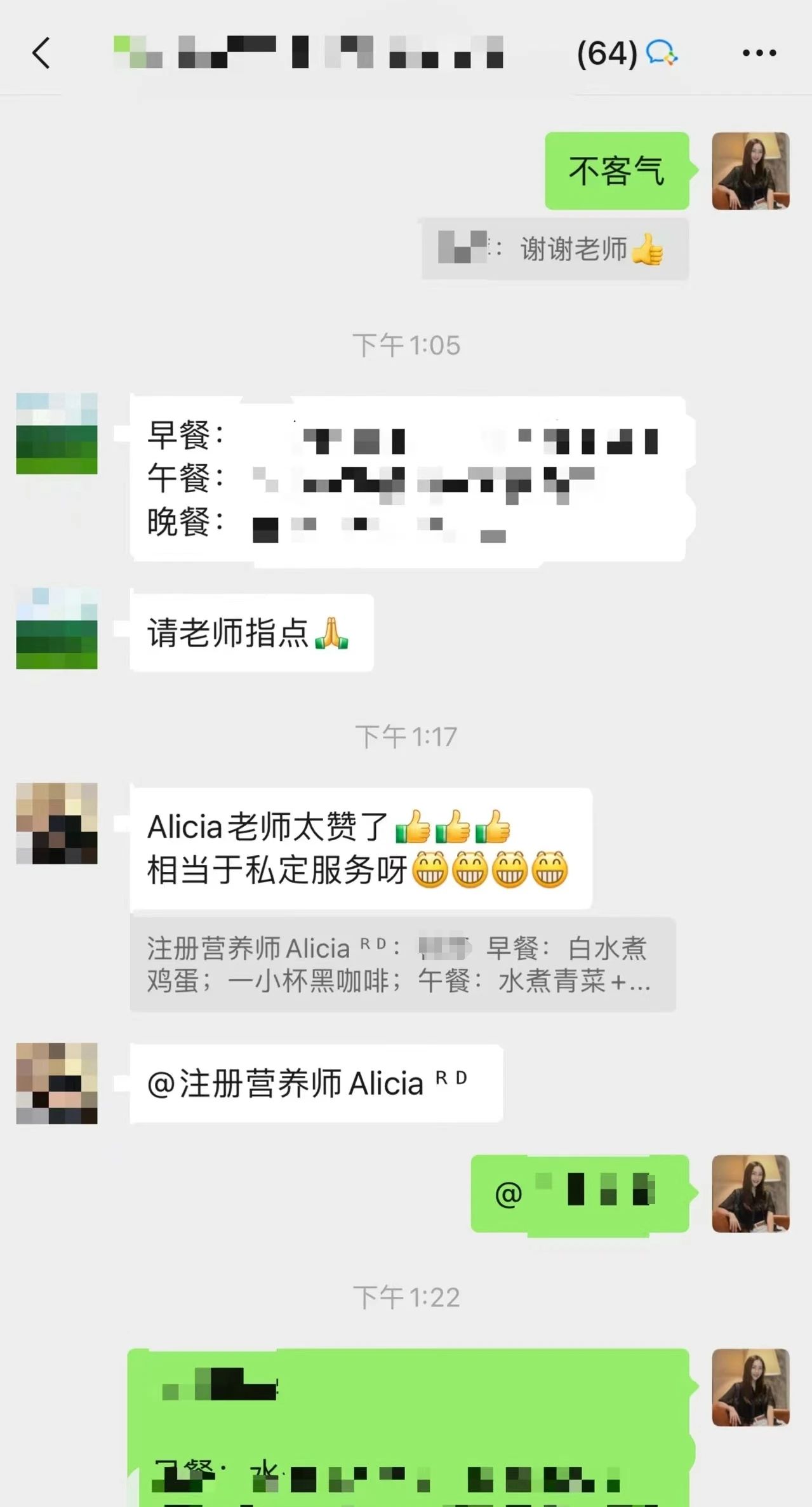This screenshot has width=812, height=1507.
Task: Go back from the group chat
Action: 41,53
